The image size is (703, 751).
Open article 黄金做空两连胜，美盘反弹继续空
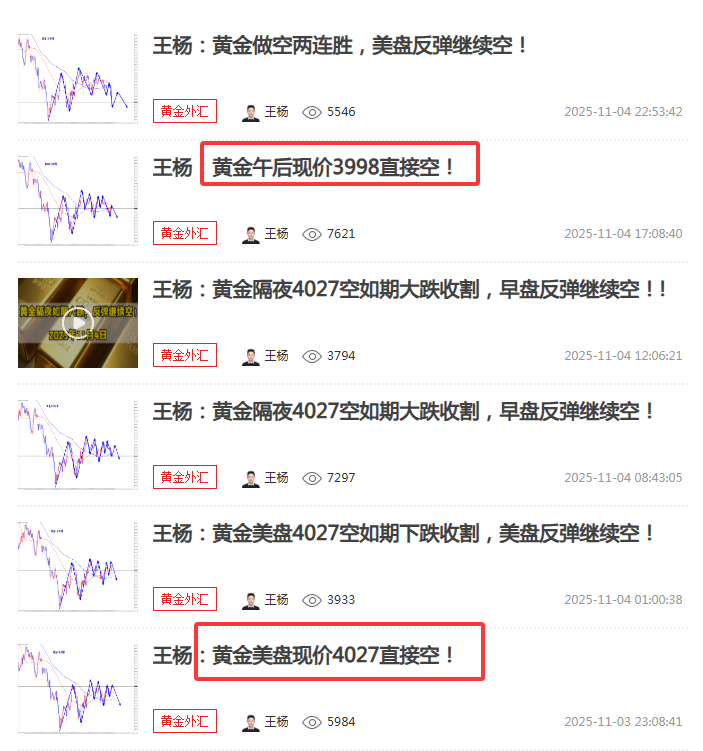[340, 46]
